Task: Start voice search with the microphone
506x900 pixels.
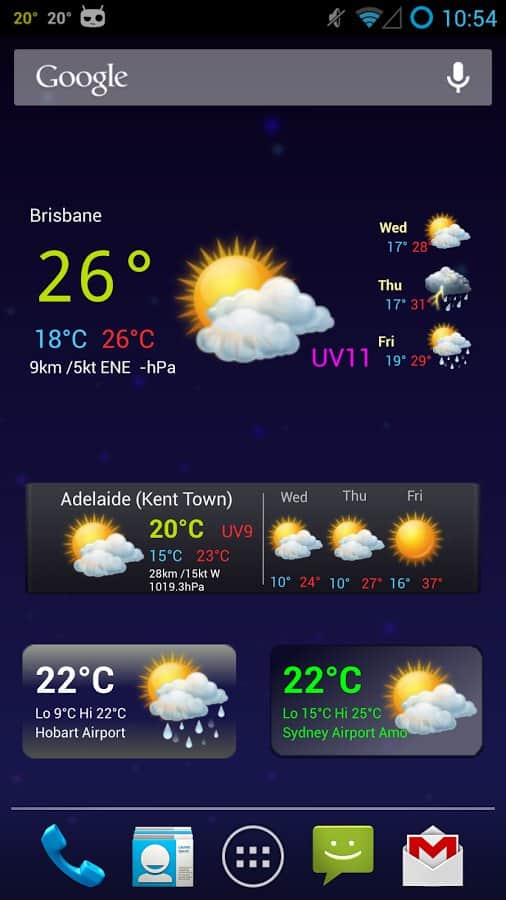Action: pyautogui.click(x=458, y=77)
